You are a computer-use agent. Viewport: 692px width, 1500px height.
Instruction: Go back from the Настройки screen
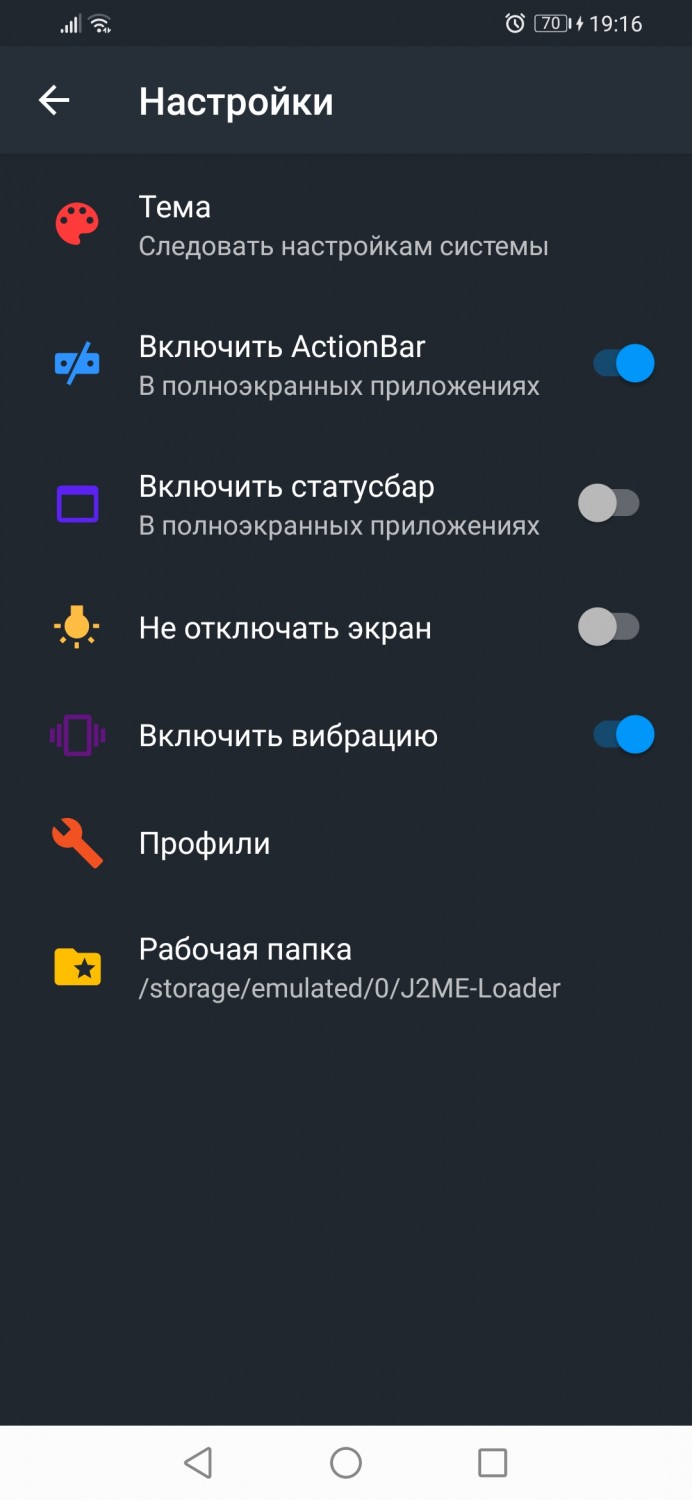[54, 100]
